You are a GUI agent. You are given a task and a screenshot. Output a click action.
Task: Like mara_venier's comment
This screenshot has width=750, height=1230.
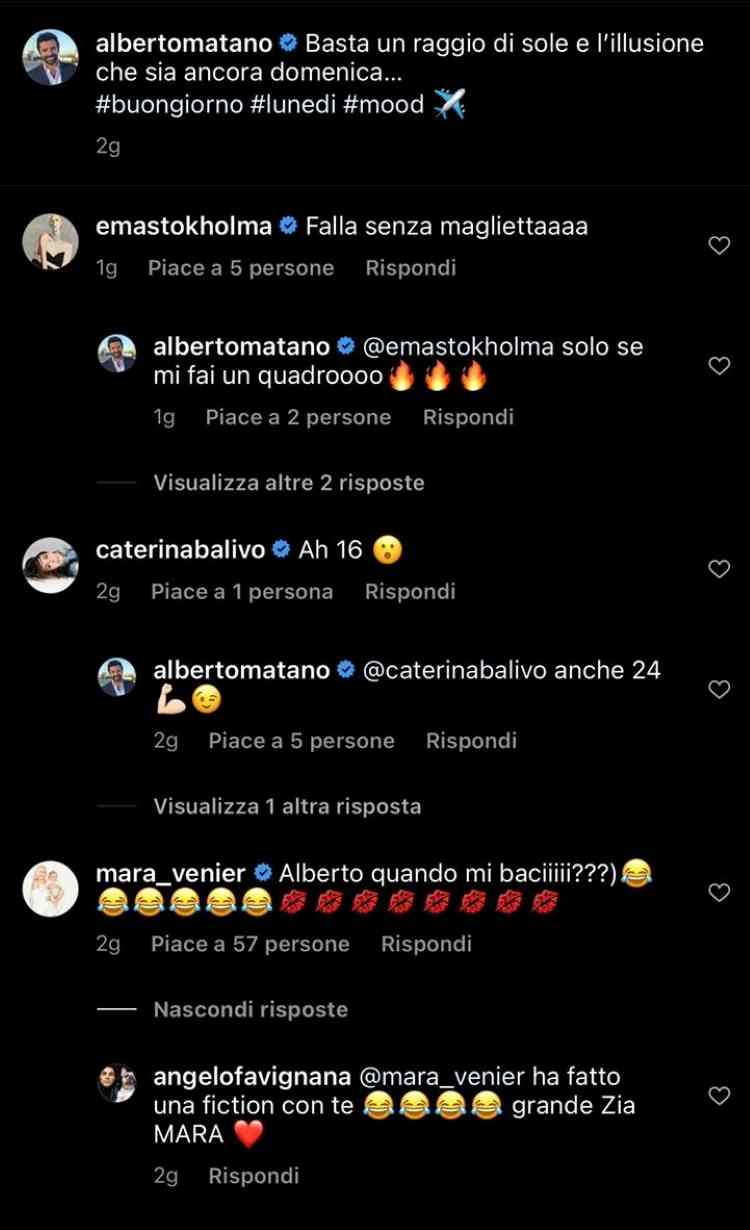(719, 892)
